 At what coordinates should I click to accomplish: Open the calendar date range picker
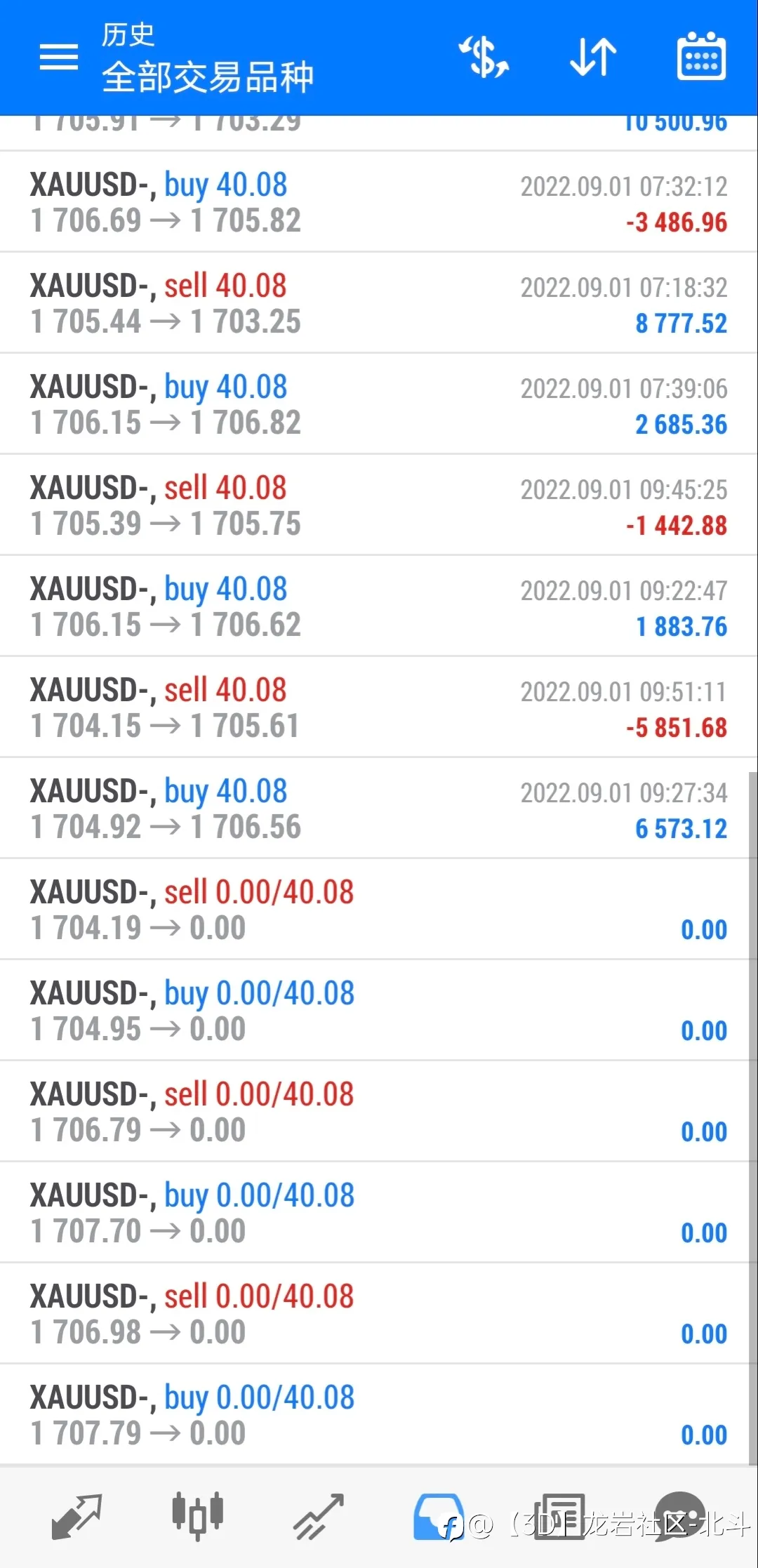click(x=701, y=56)
